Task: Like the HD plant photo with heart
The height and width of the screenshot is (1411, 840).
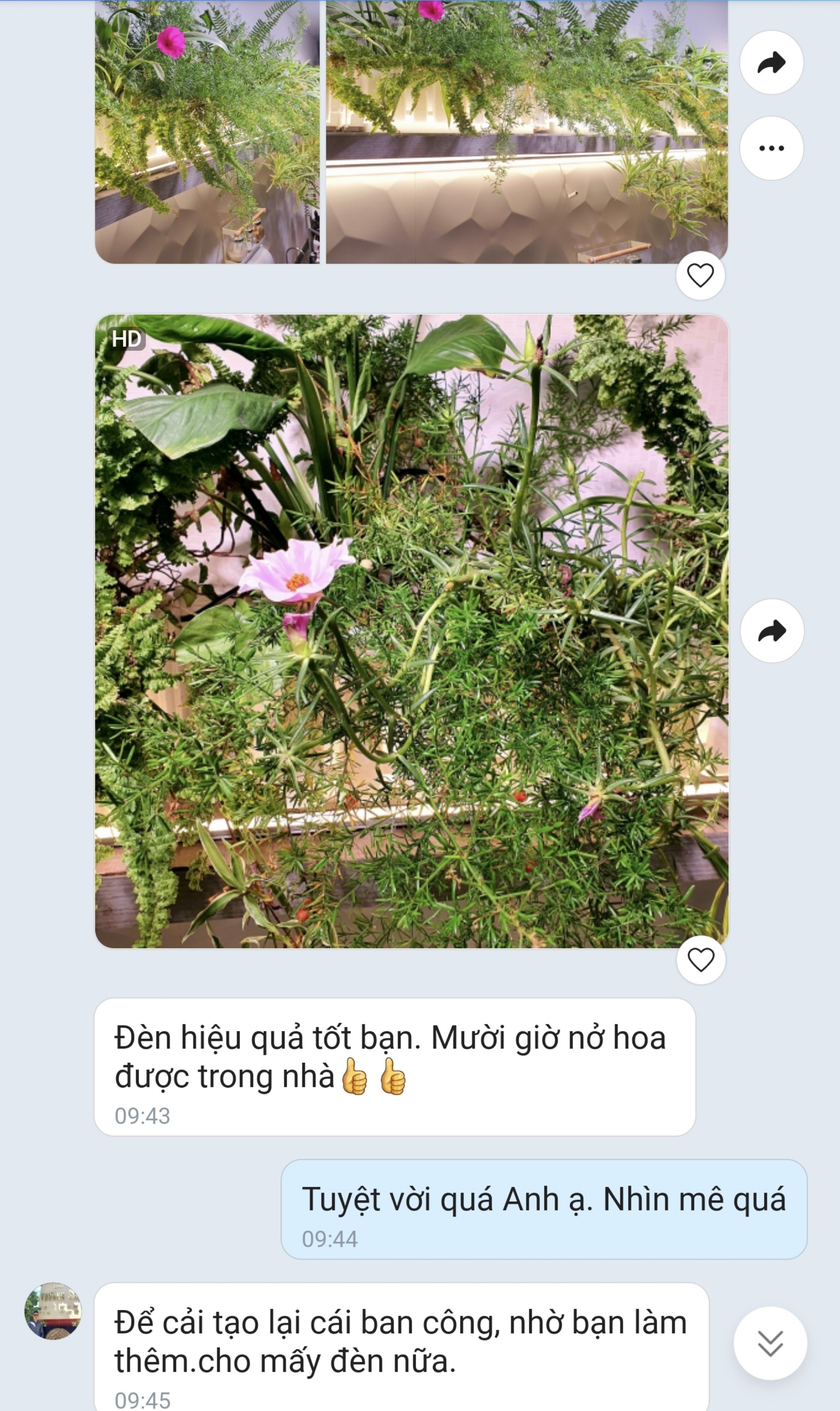Action: tap(701, 960)
